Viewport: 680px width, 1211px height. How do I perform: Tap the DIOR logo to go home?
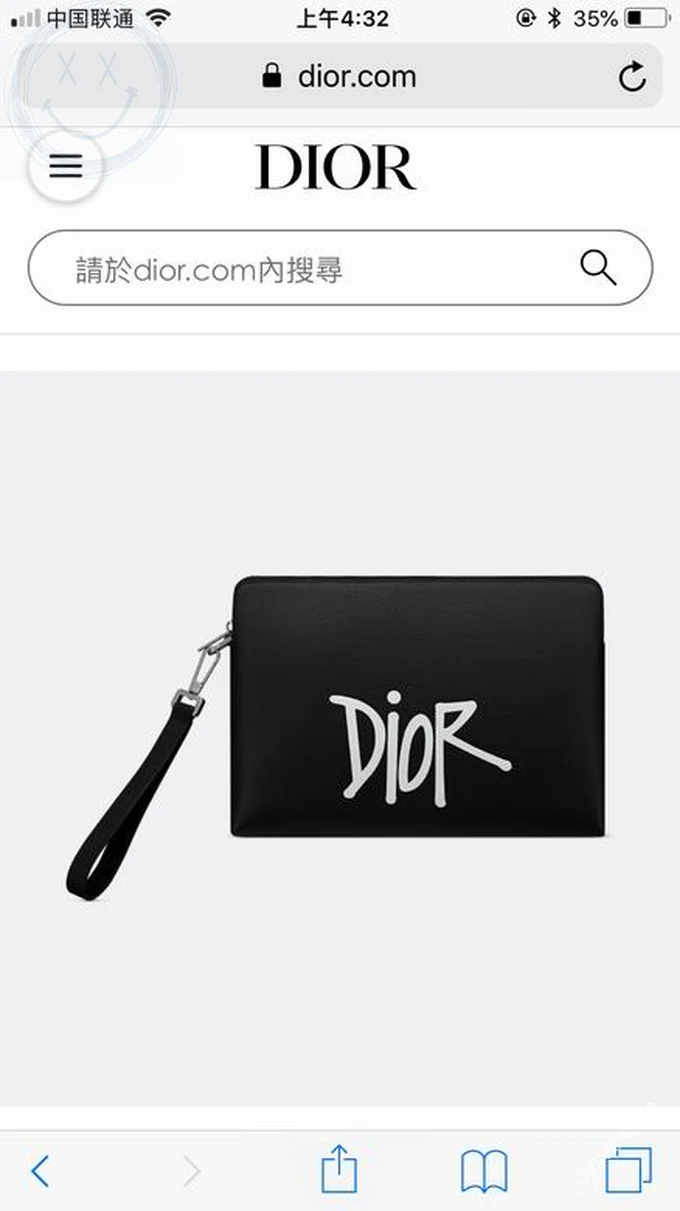(336, 167)
